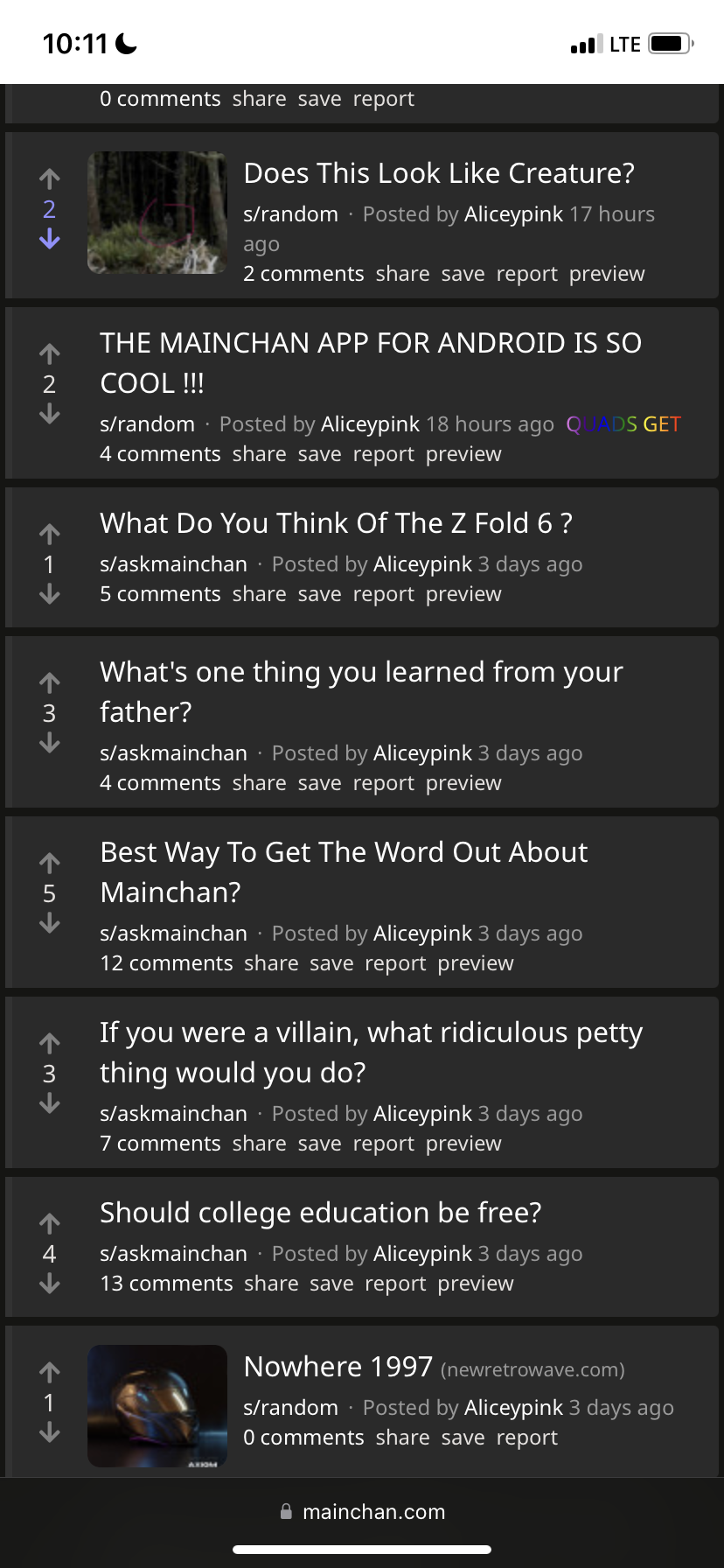Image resolution: width=724 pixels, height=1568 pixels.
Task: Upvote the 'Does This Look Like Creature?' post
Action: point(50,179)
